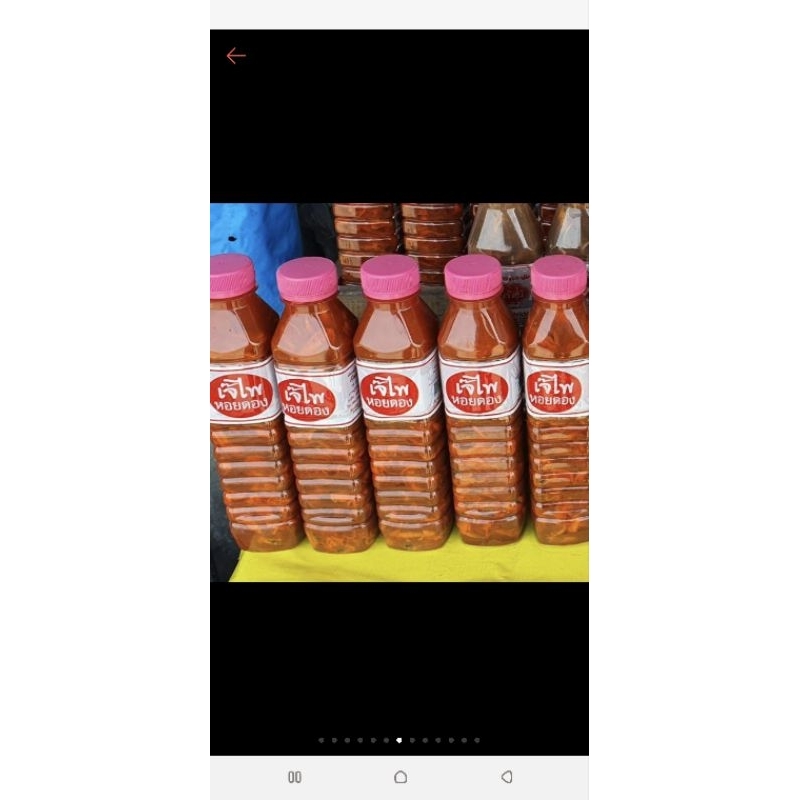This screenshot has width=800, height=800.
Task: Open recent apps from navigation bar
Action: tap(294, 777)
